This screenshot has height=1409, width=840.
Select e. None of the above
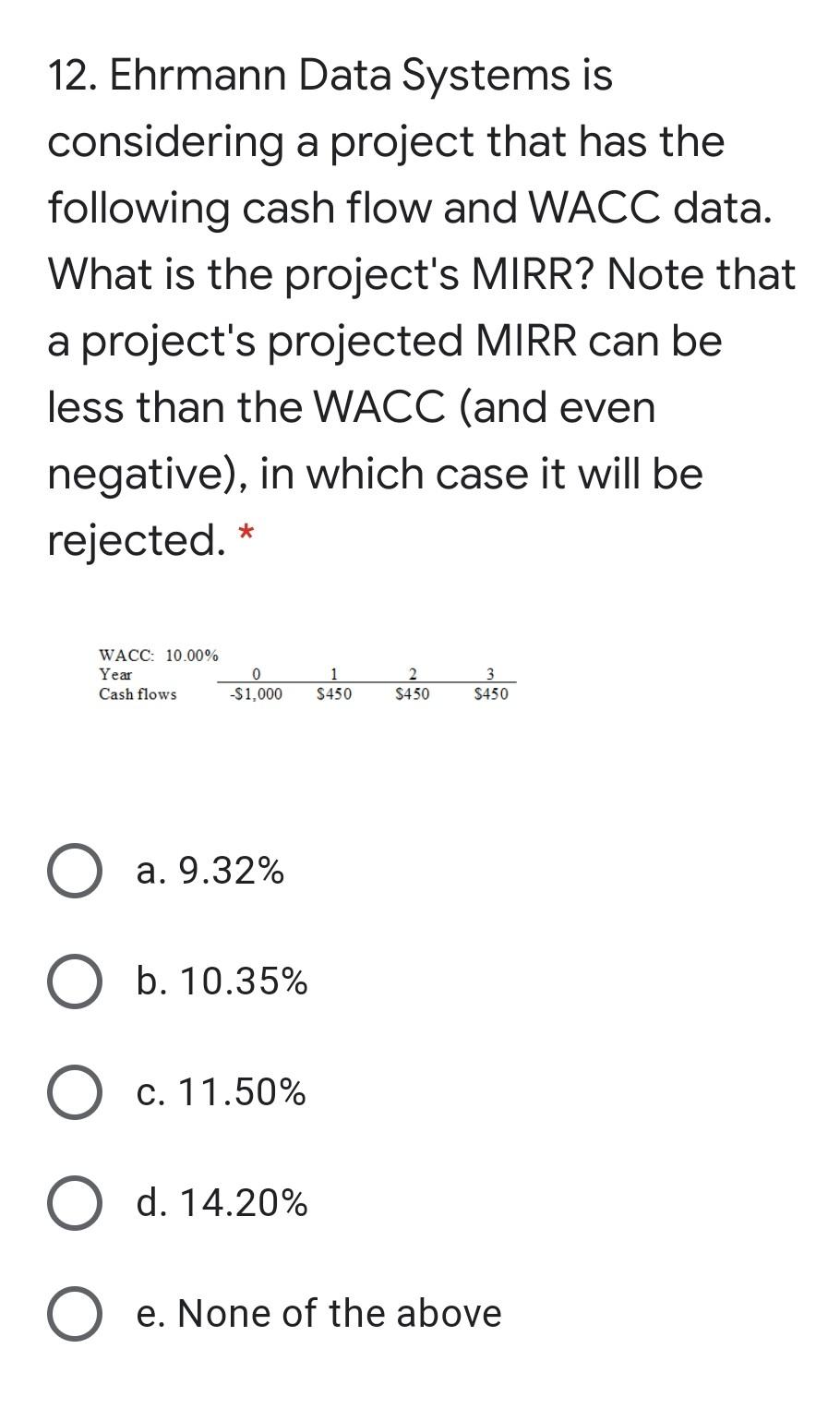[75, 1314]
